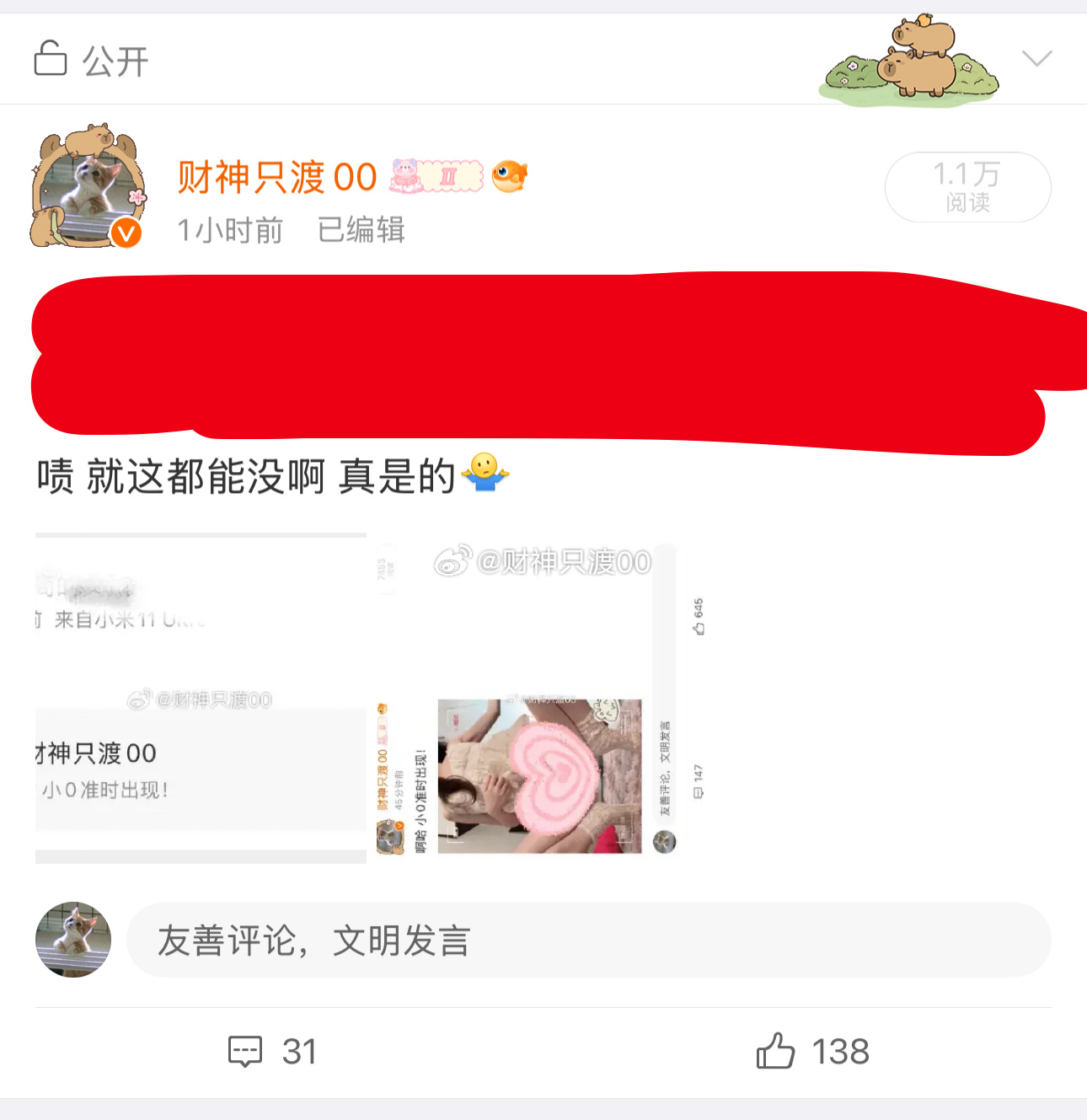View the 1.1万 阅读 read count button
This screenshot has height=1120, width=1087.
pyautogui.click(x=967, y=187)
